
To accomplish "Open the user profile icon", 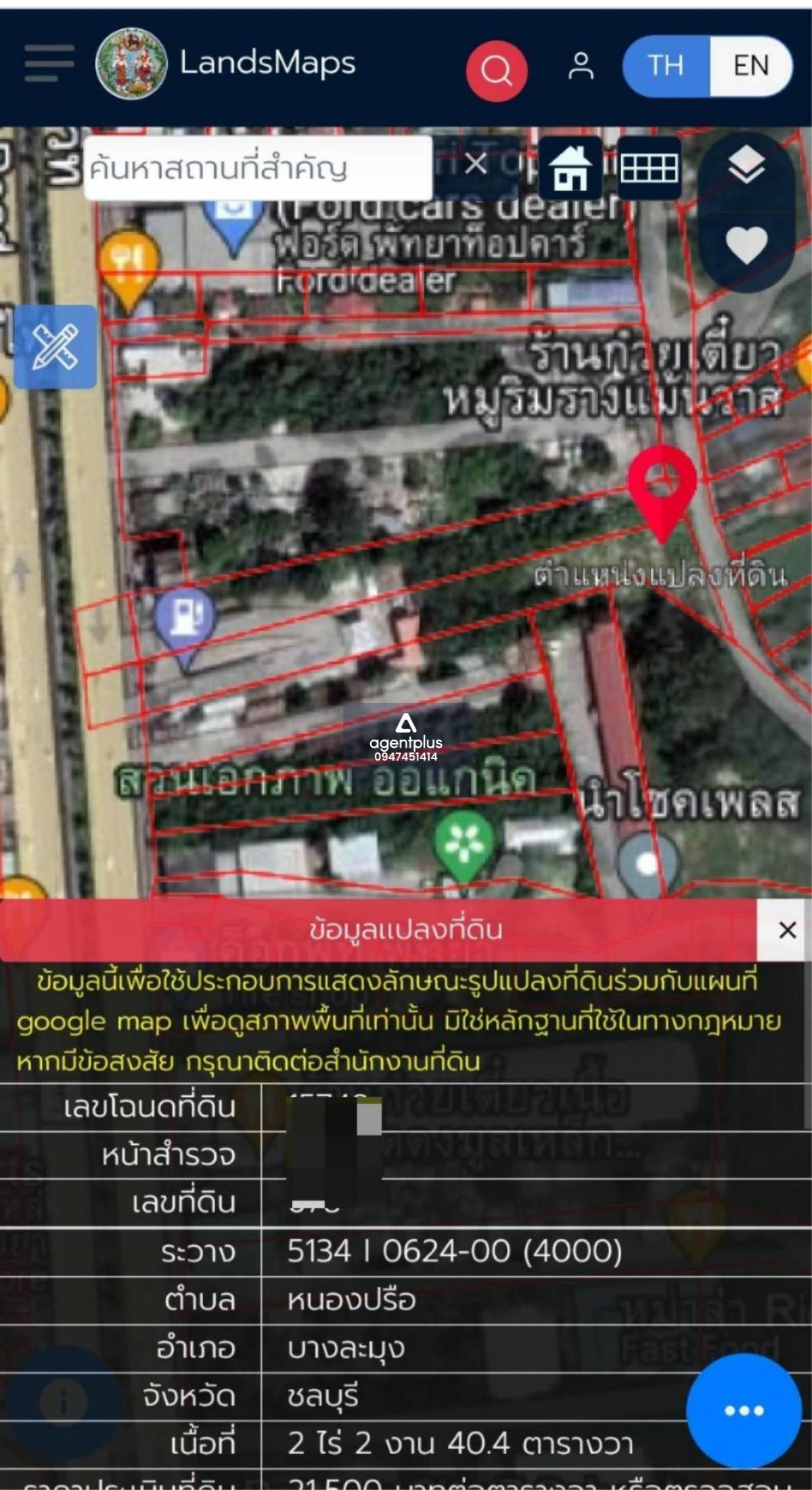I will tap(581, 66).
